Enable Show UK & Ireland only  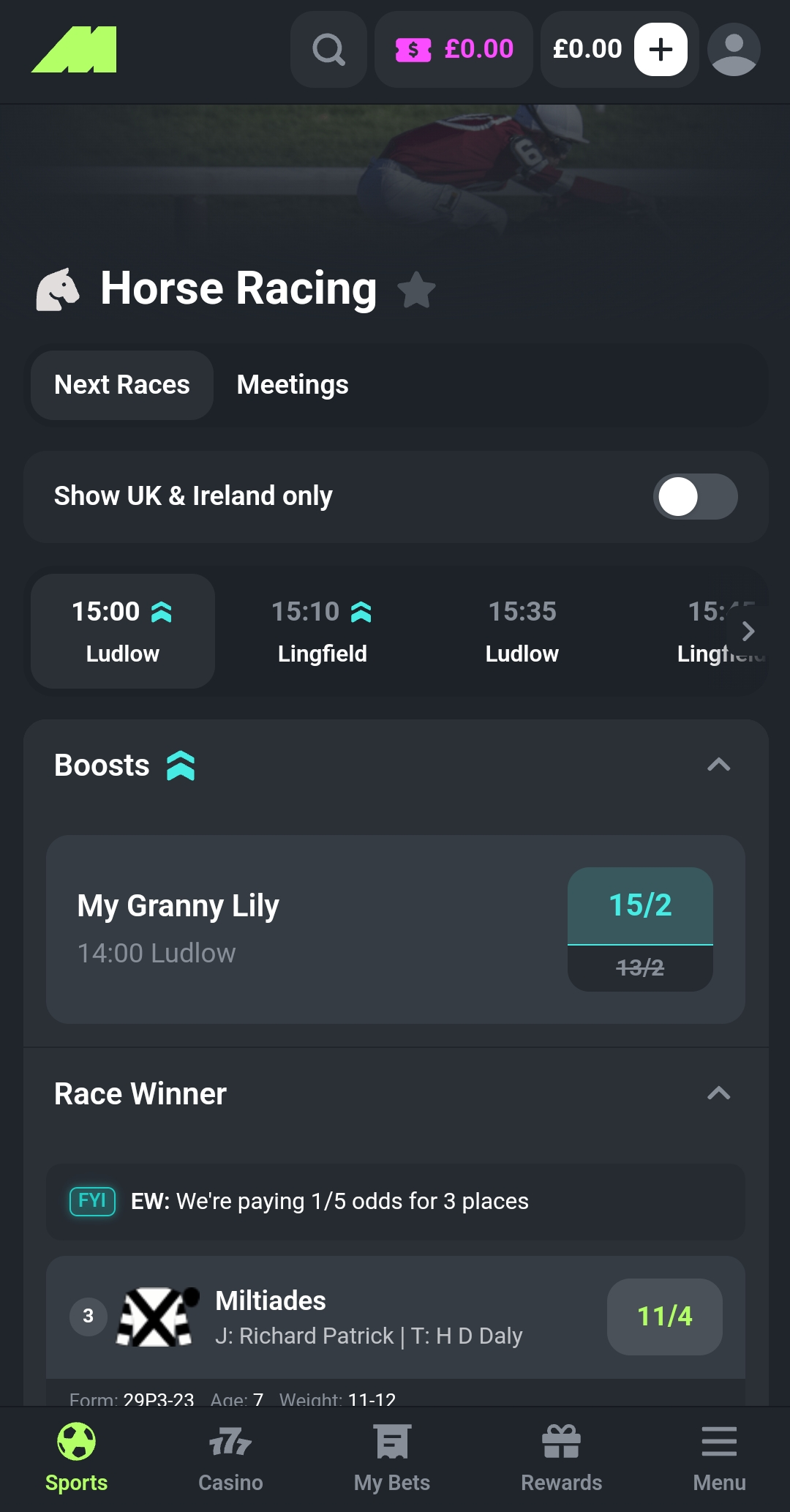[695, 497]
